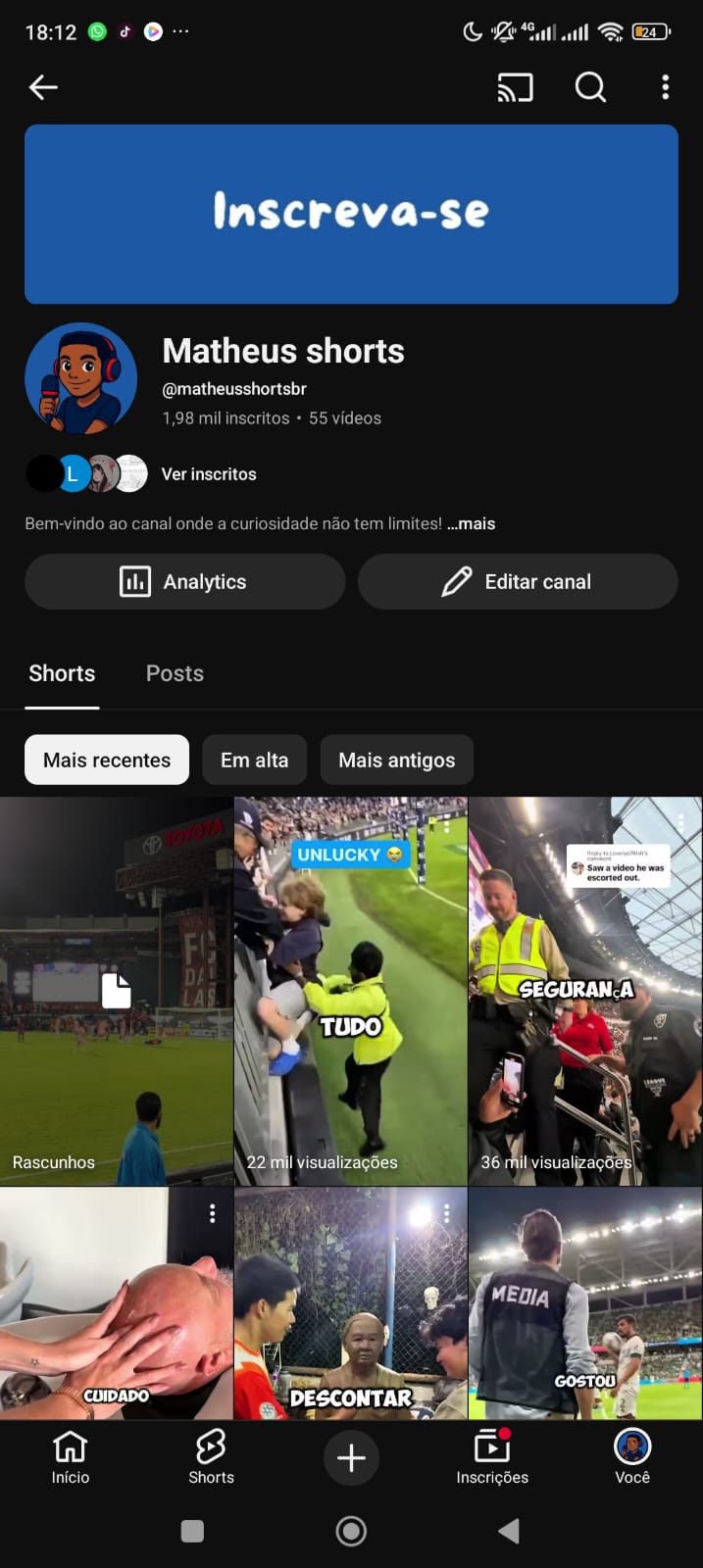Select the Shorts tab
The height and width of the screenshot is (1568, 703).
coord(62,673)
